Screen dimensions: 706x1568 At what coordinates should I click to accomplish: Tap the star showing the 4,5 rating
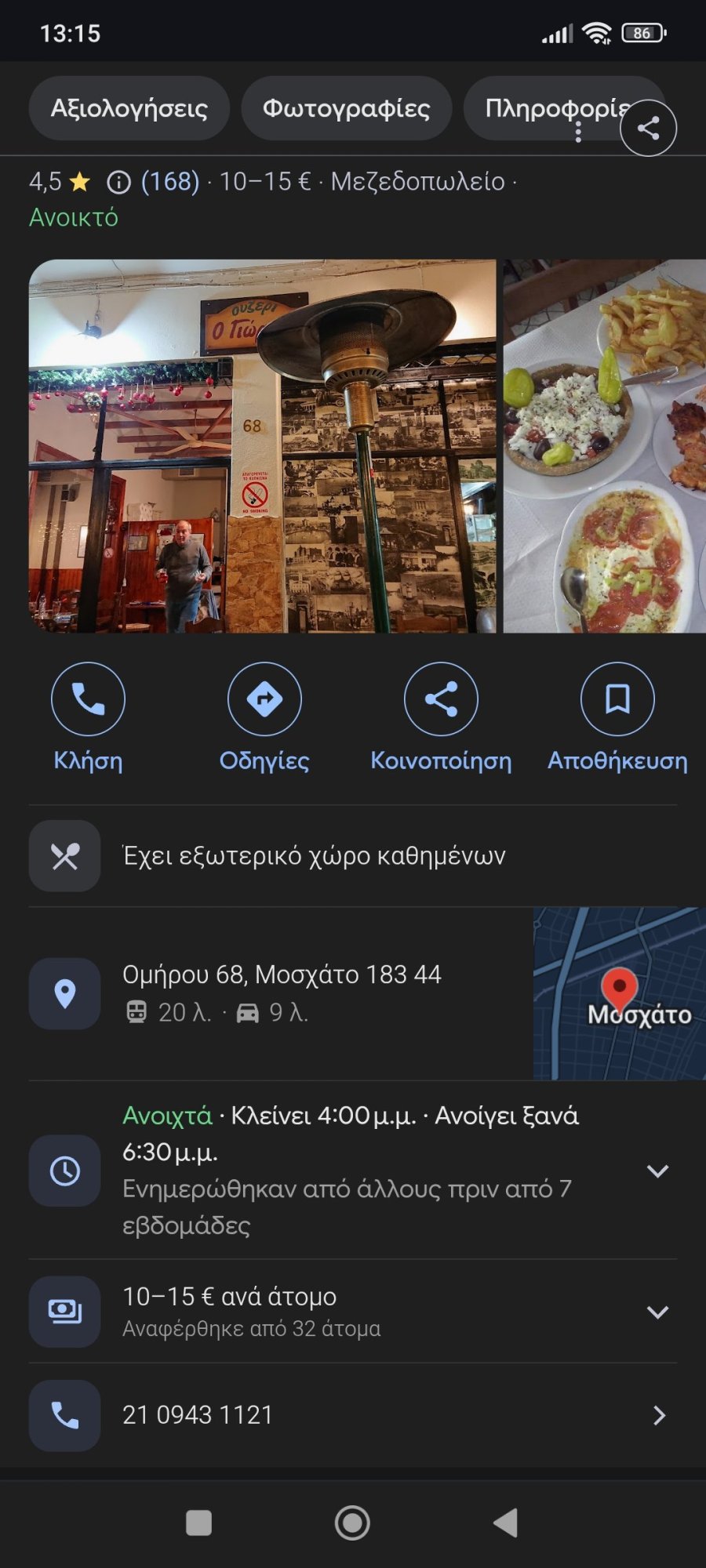(80, 181)
